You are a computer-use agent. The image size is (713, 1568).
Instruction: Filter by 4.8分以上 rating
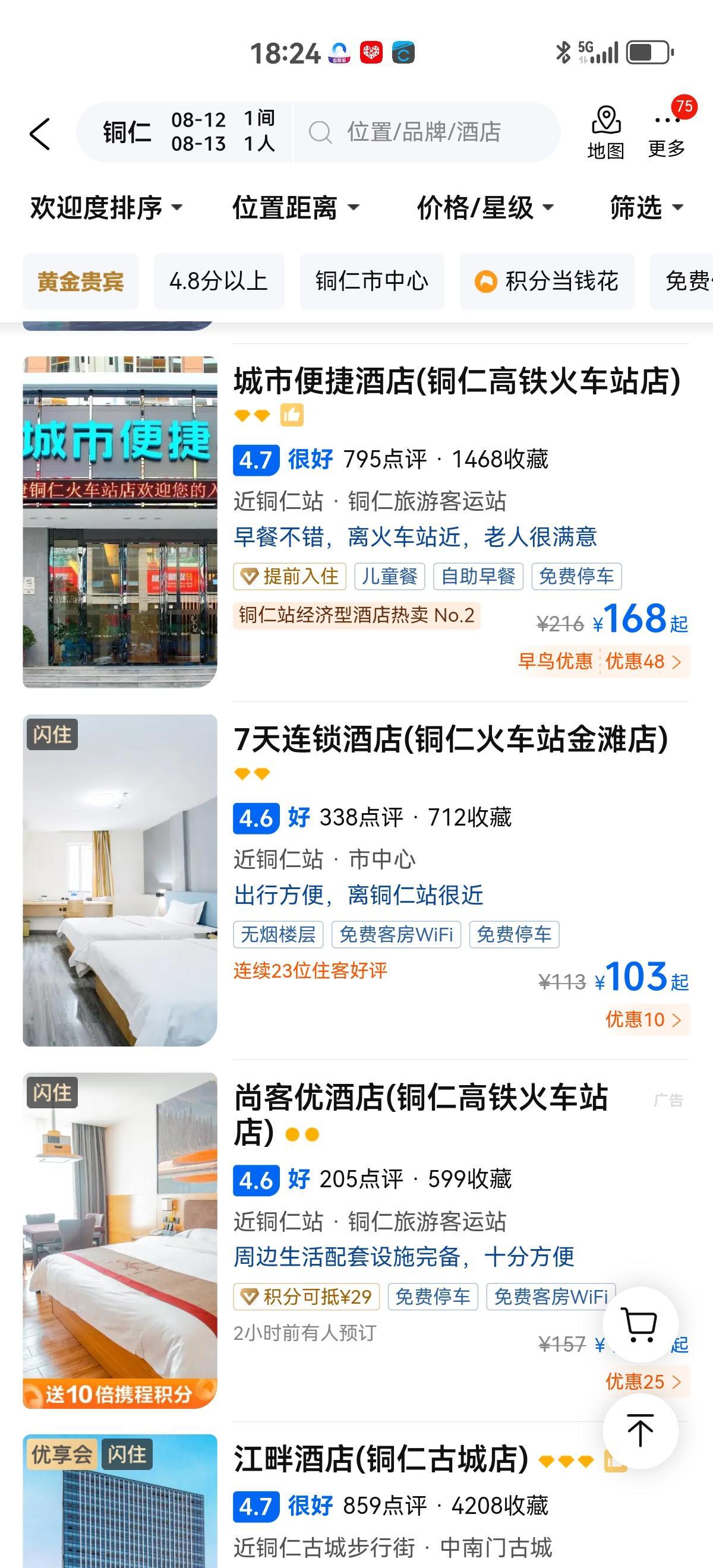219,281
